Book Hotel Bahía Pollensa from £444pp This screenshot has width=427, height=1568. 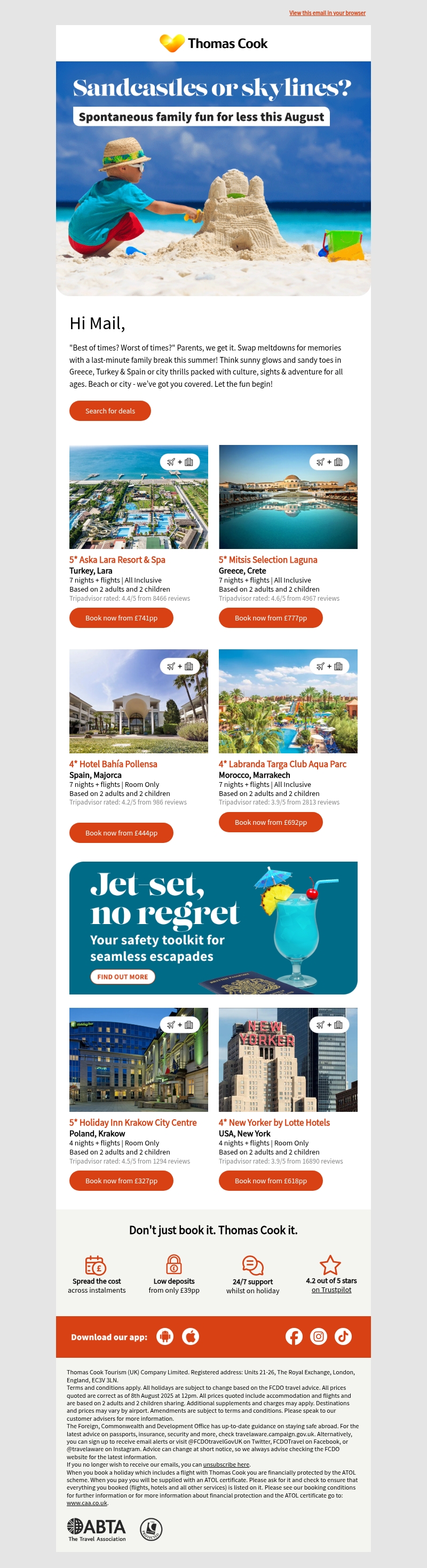121,833
